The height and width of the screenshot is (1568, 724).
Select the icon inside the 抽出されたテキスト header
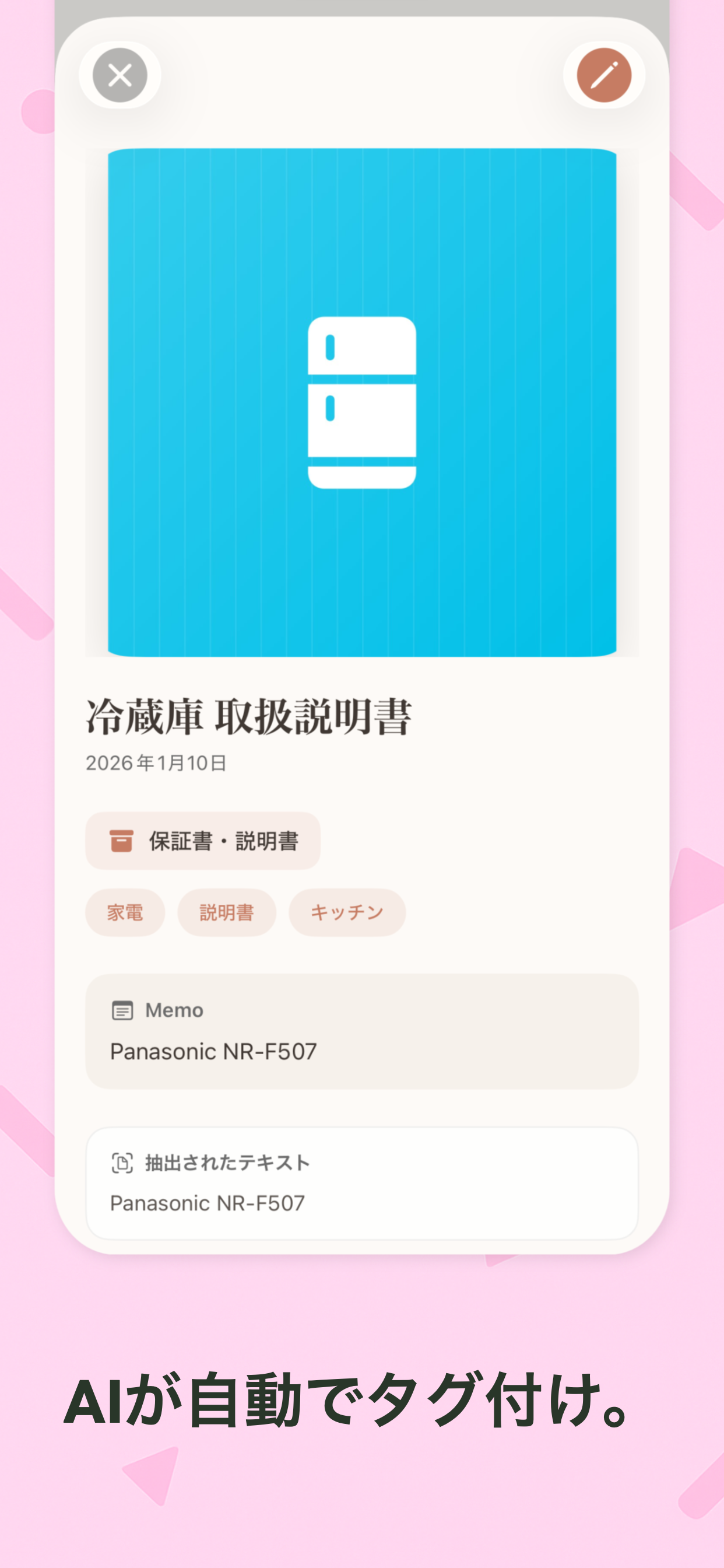point(124,1161)
